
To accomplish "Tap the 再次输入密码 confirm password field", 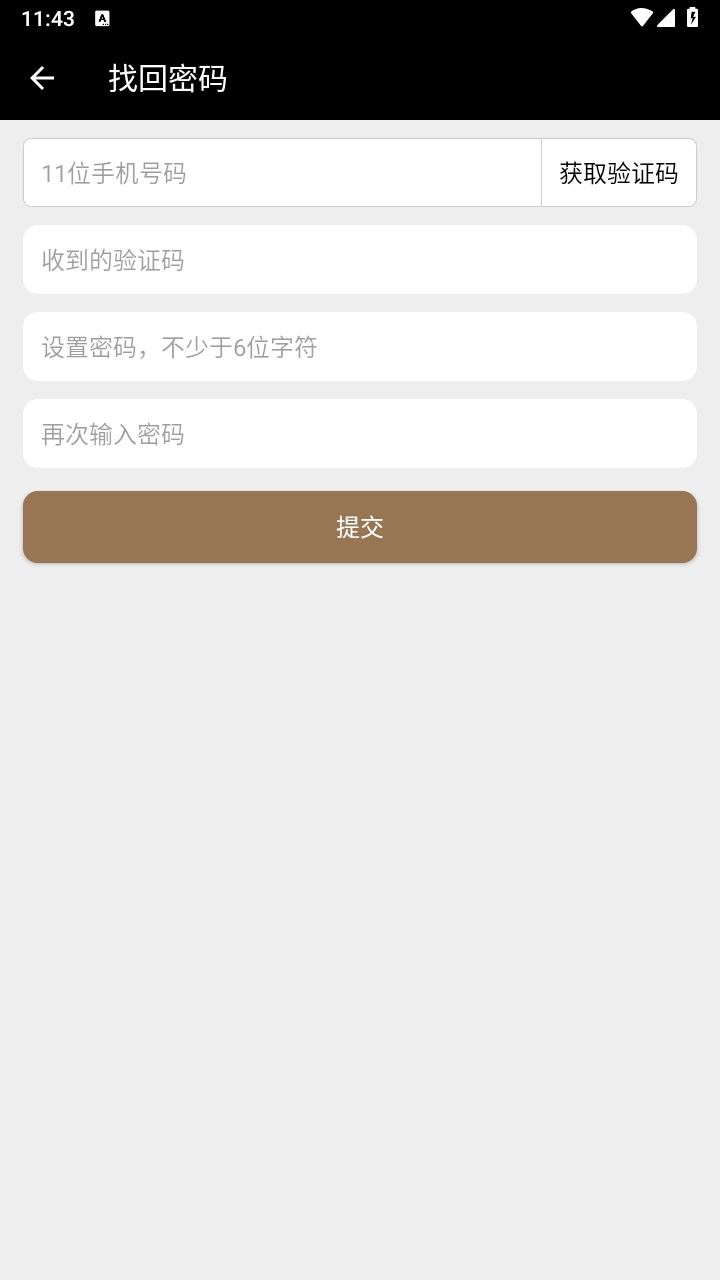I will tap(359, 433).
